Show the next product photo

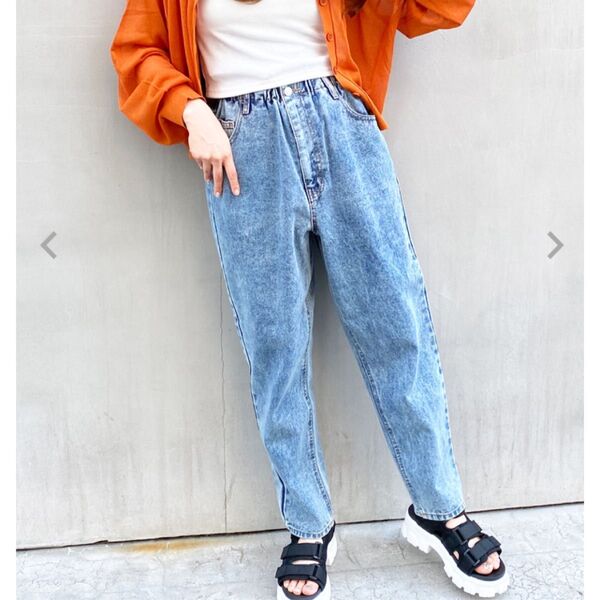click(554, 245)
